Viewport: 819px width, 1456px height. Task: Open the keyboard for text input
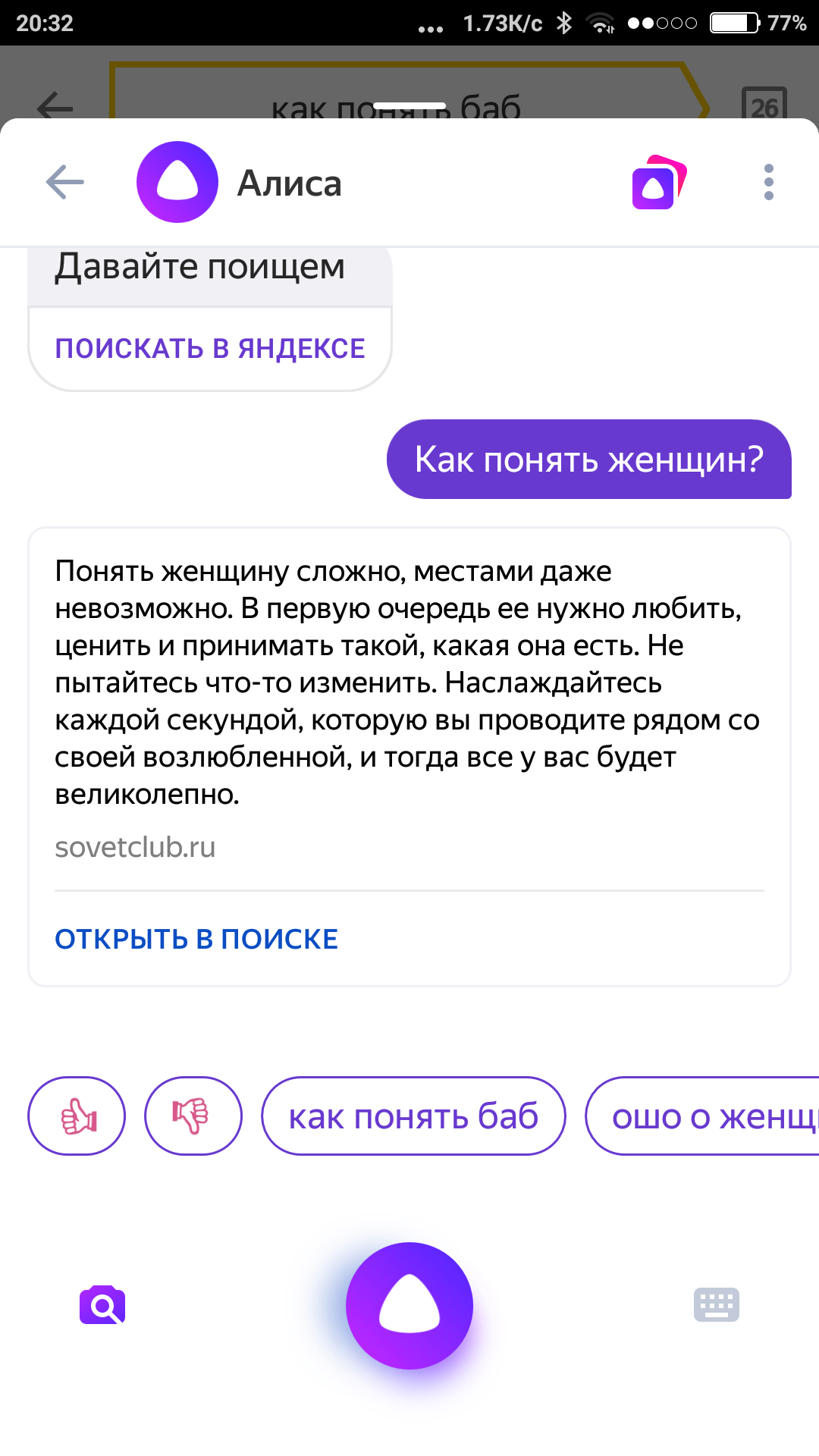click(x=716, y=1305)
